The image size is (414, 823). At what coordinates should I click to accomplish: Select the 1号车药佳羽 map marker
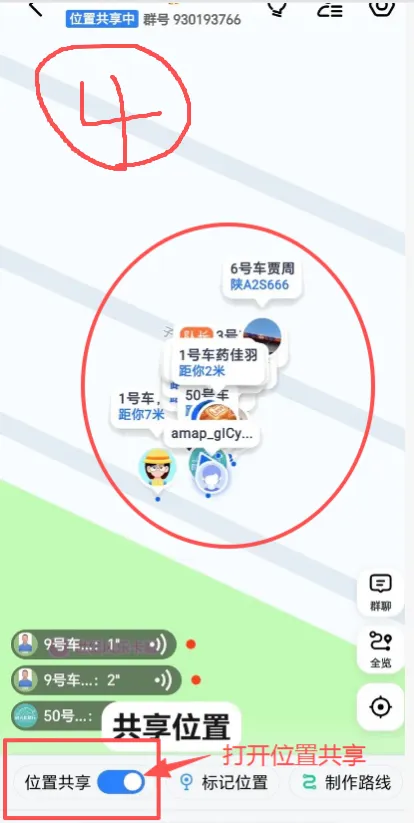pos(218,362)
